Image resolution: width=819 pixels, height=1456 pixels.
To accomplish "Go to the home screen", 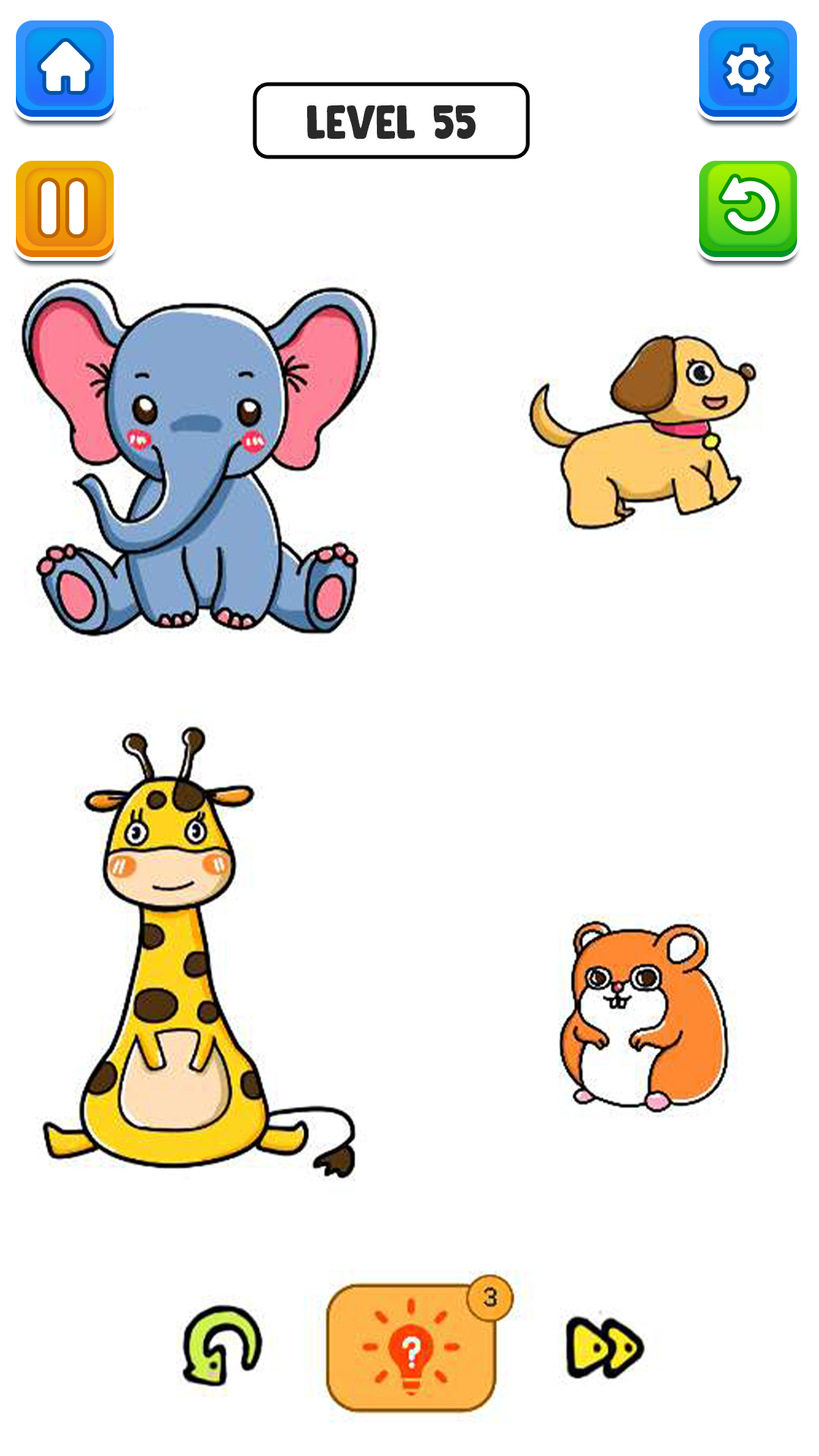I will [x=64, y=68].
